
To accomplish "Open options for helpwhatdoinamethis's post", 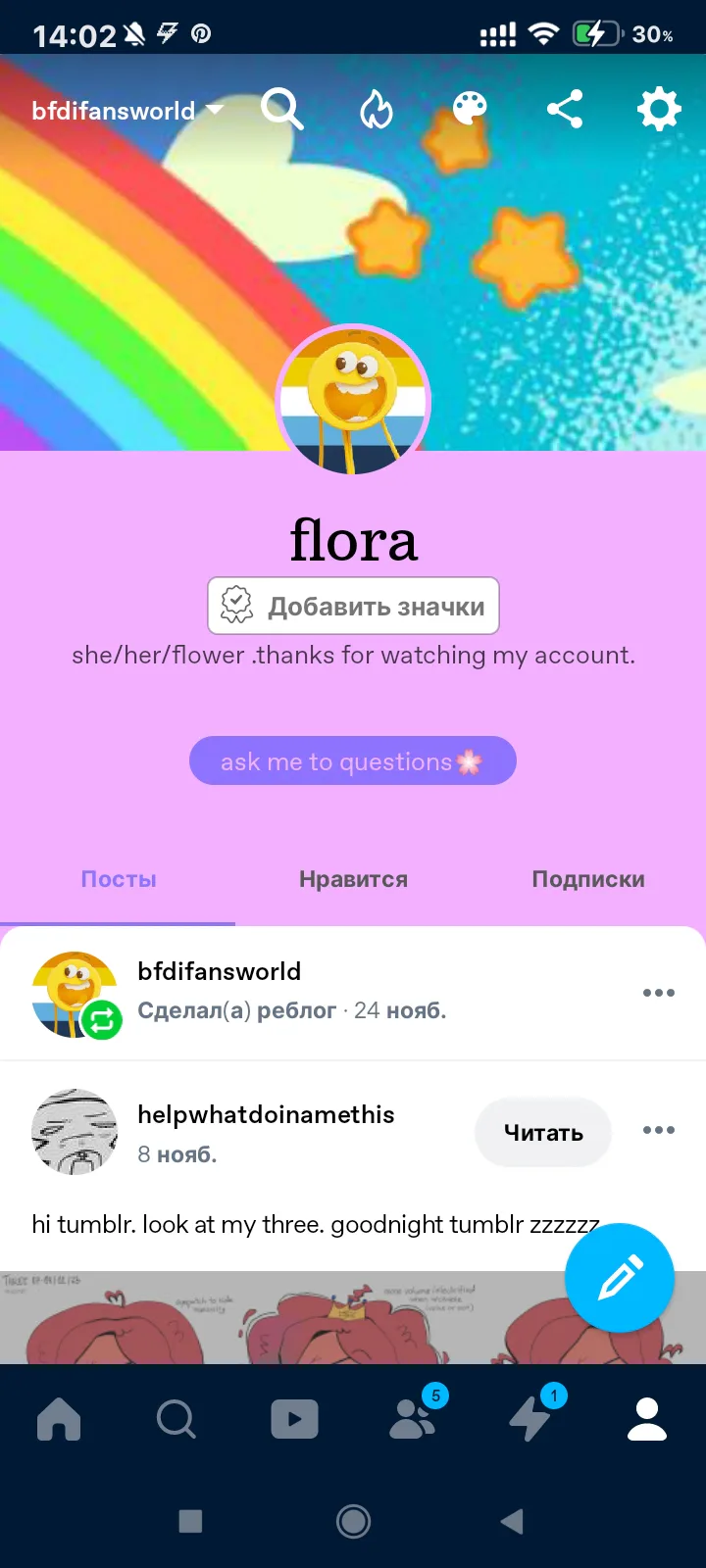I will click(x=659, y=1130).
